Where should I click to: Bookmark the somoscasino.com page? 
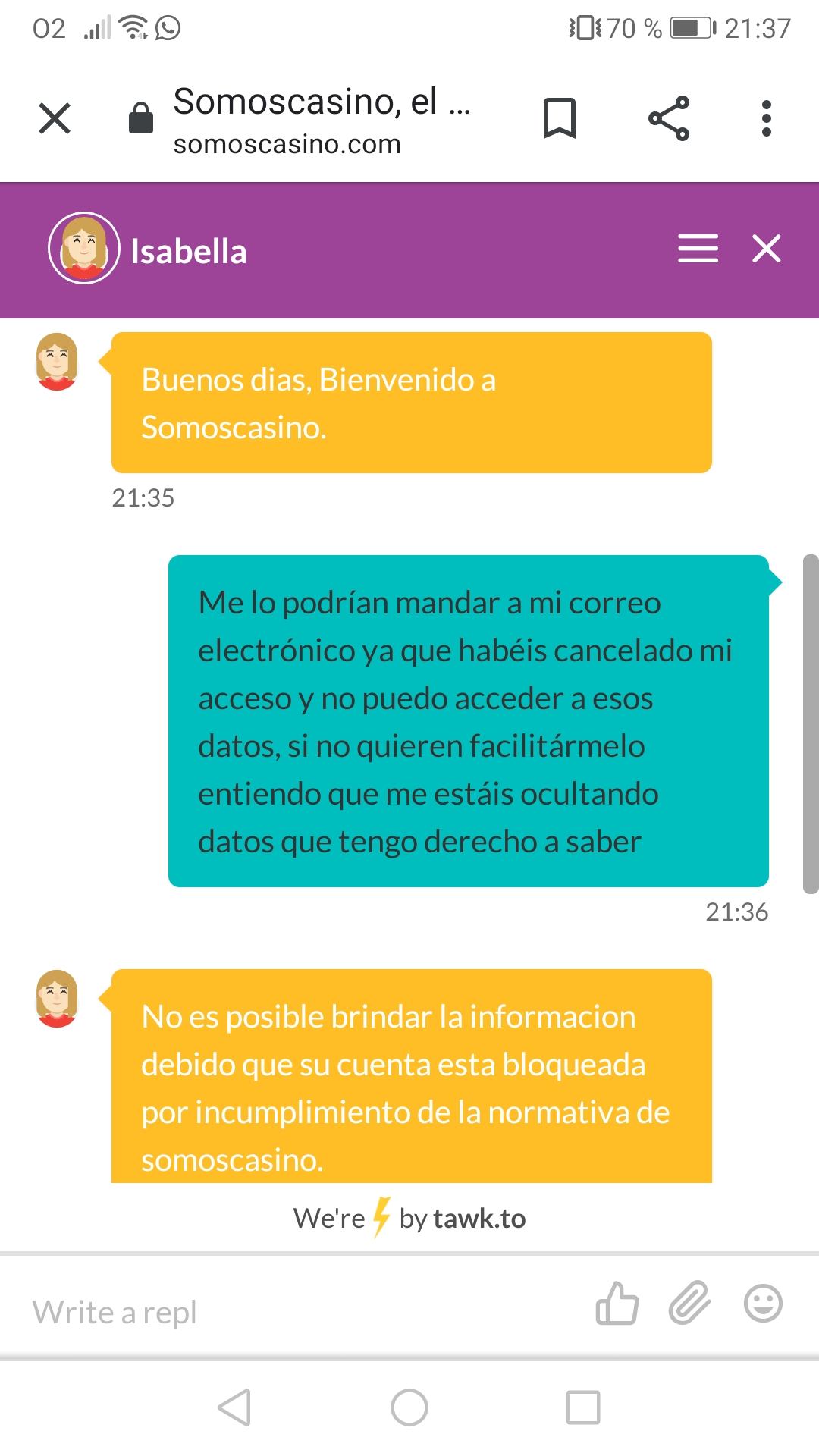(560, 118)
